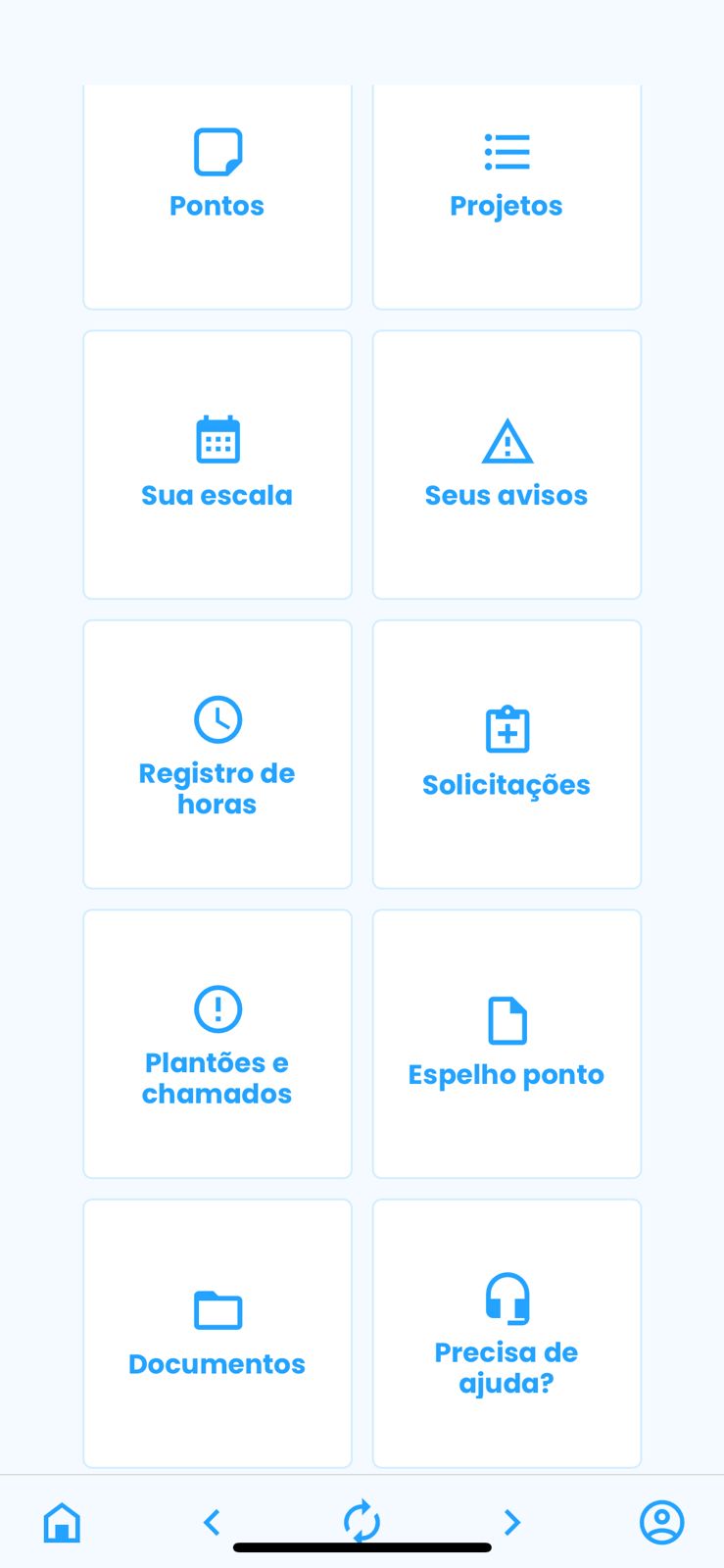
Task: Navigate forward using the right chevron
Action: (x=511, y=1522)
